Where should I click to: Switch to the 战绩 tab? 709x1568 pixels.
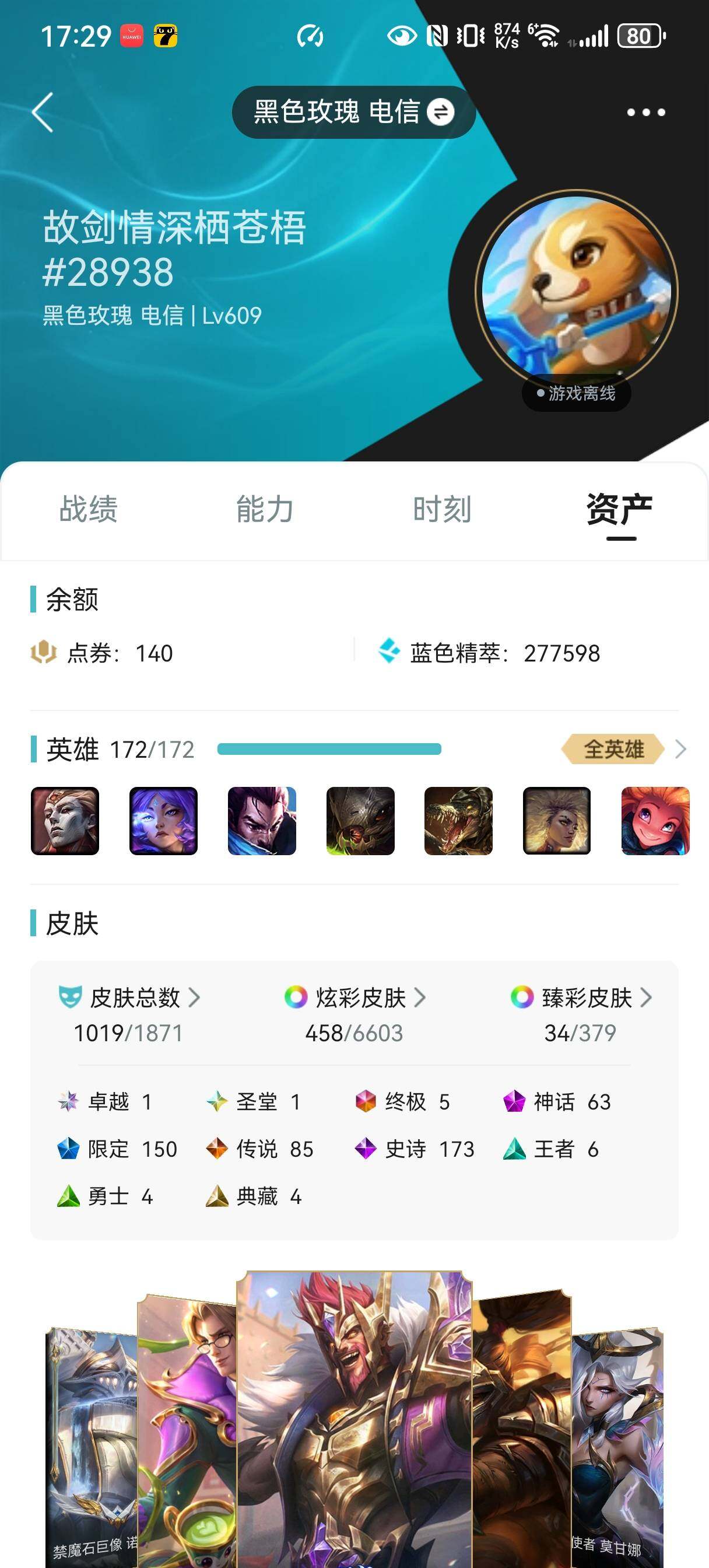(x=88, y=509)
